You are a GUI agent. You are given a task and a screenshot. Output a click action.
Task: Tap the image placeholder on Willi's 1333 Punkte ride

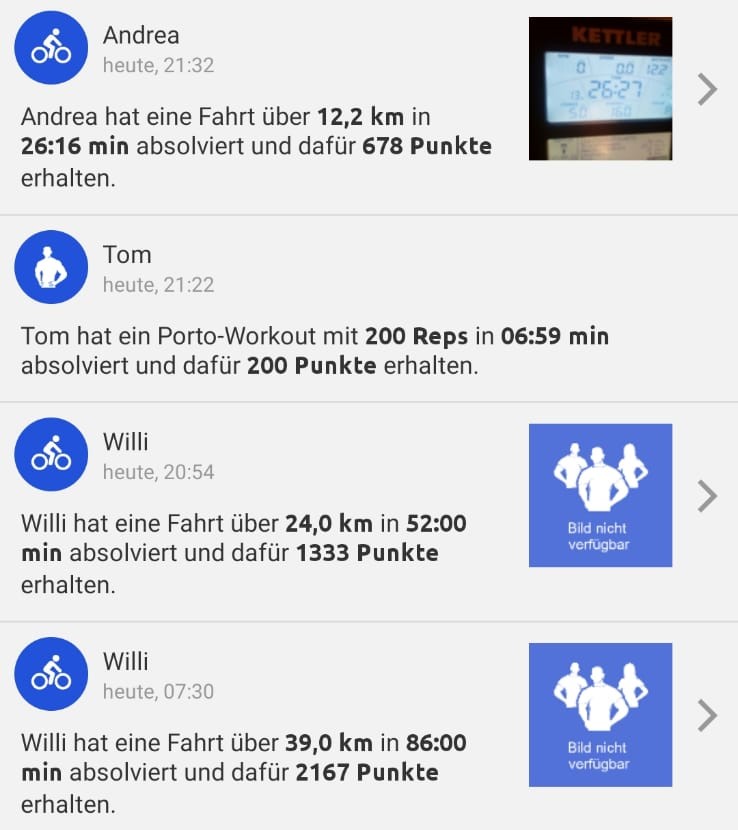600,496
